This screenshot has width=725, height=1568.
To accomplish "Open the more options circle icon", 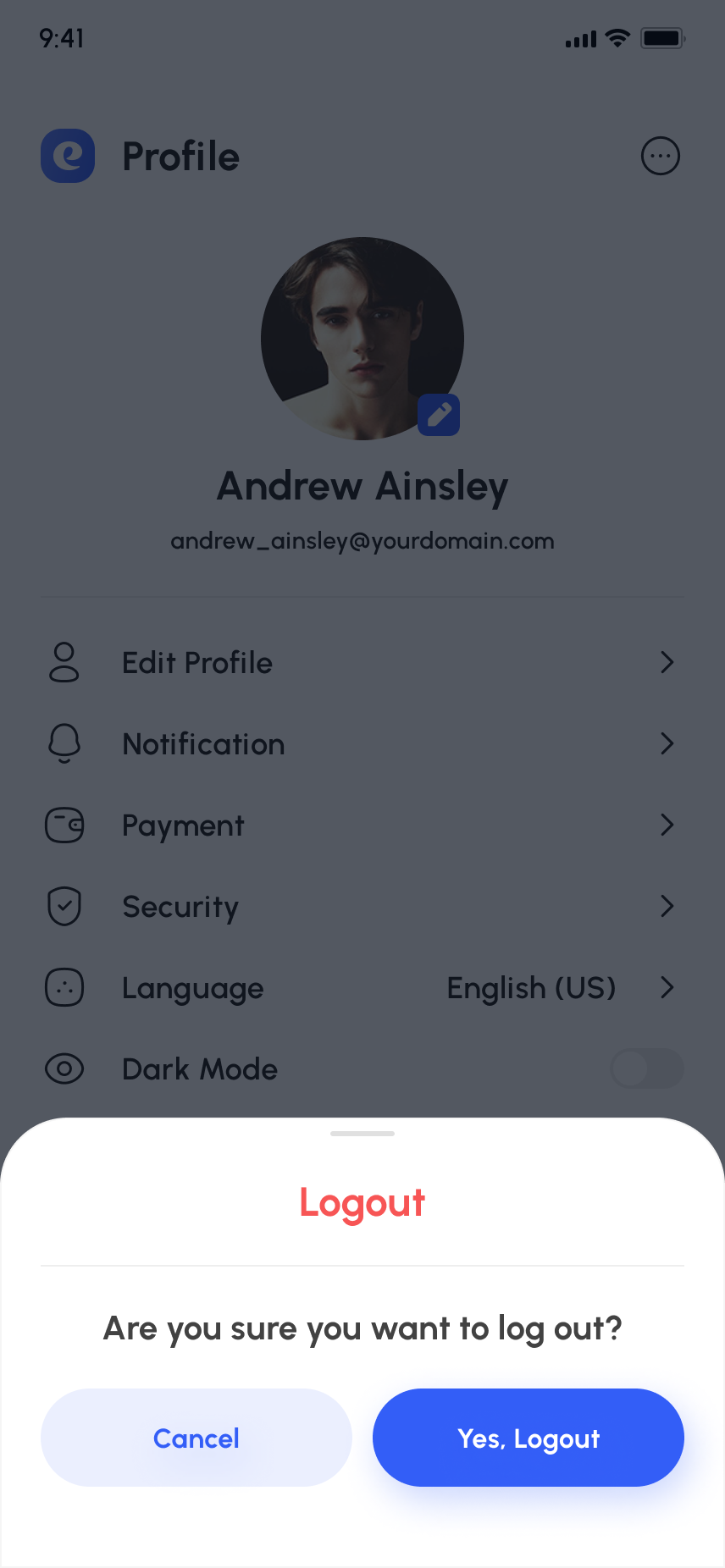I will 661,157.
